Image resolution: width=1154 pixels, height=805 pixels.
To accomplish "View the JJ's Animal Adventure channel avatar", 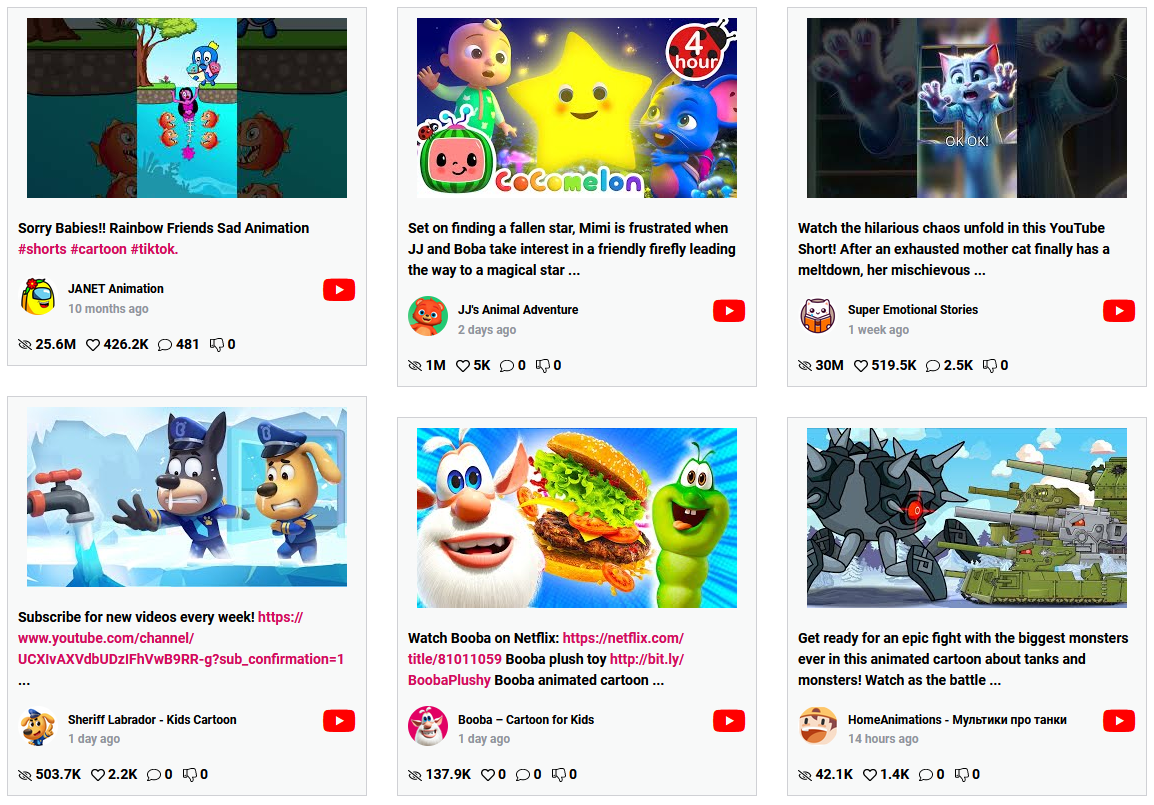I will point(428,317).
